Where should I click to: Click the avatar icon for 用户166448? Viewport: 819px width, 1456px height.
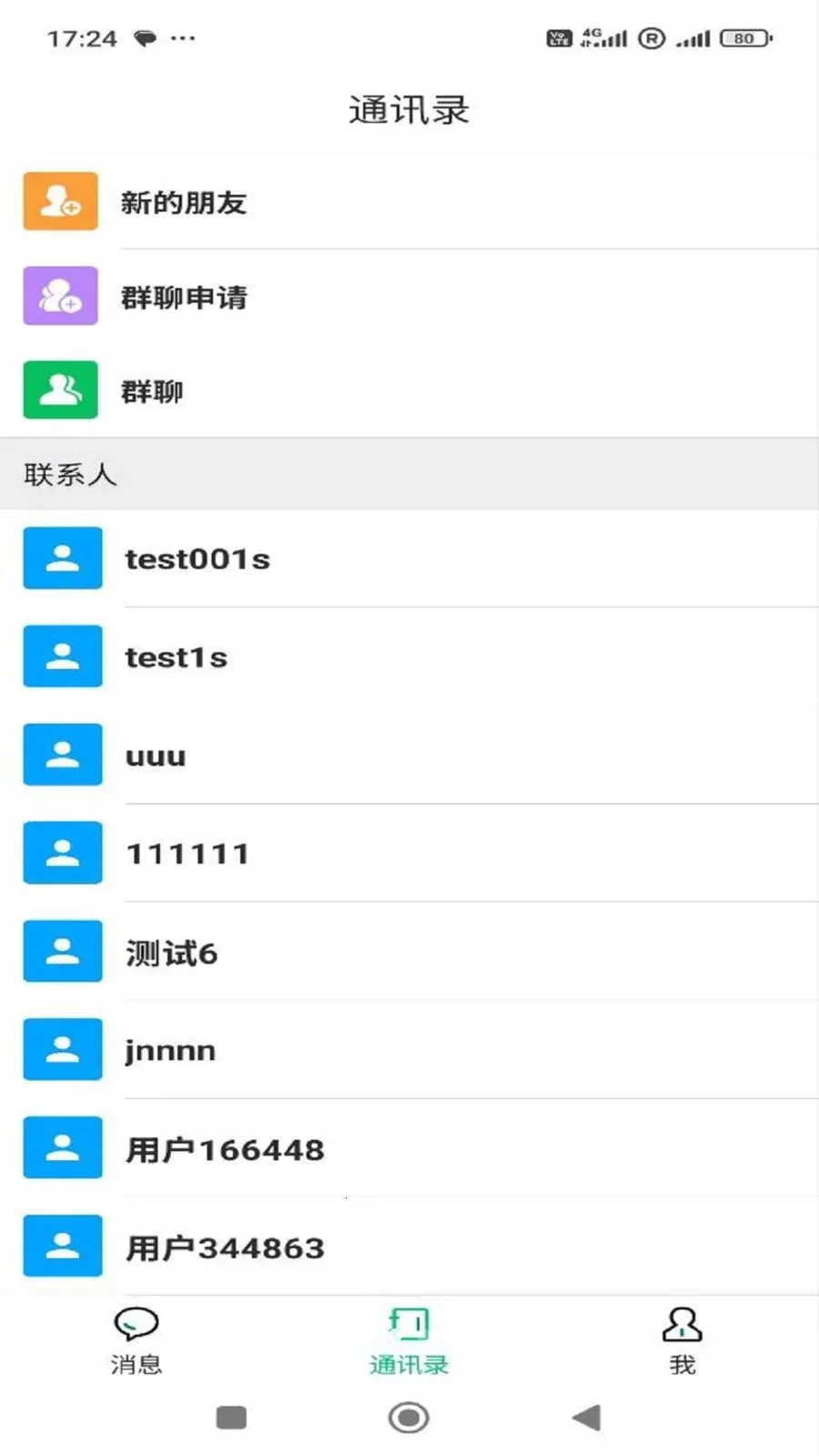62,1148
